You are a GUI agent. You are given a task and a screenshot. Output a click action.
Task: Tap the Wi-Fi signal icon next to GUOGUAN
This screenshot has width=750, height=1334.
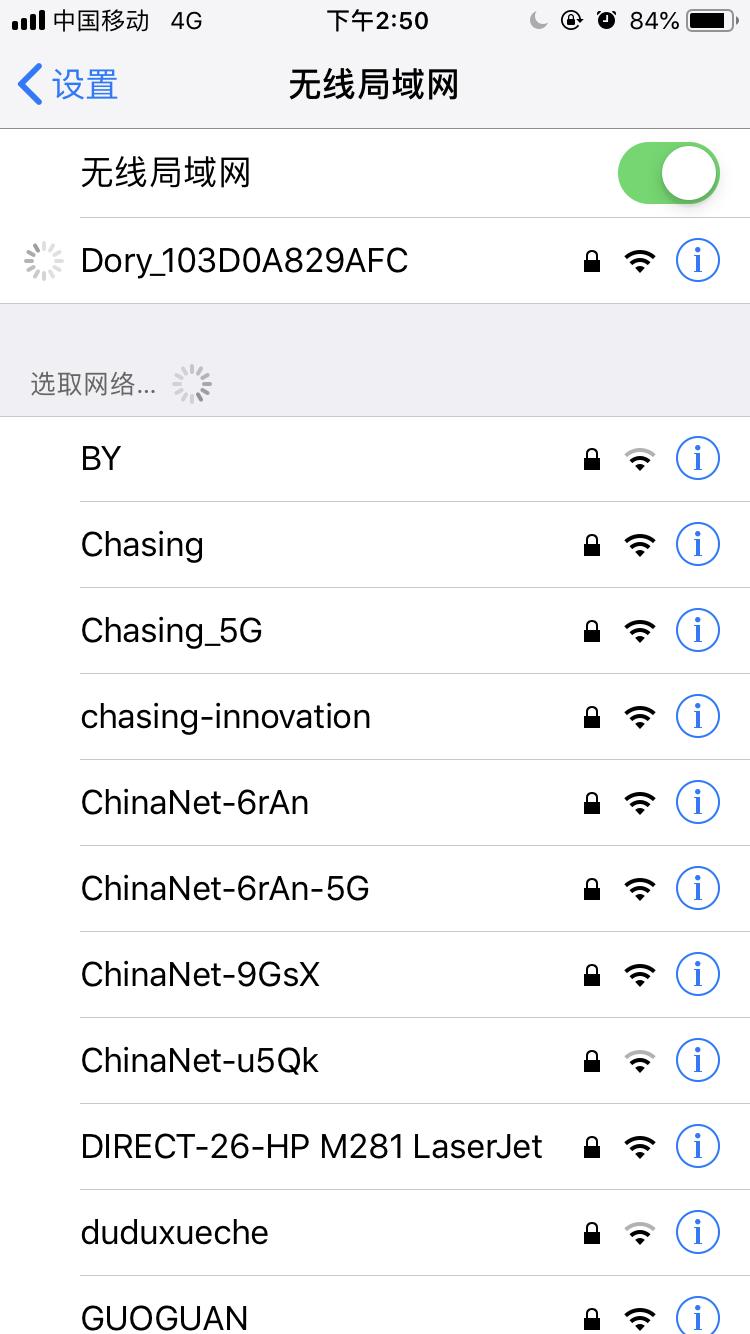pos(640,1317)
